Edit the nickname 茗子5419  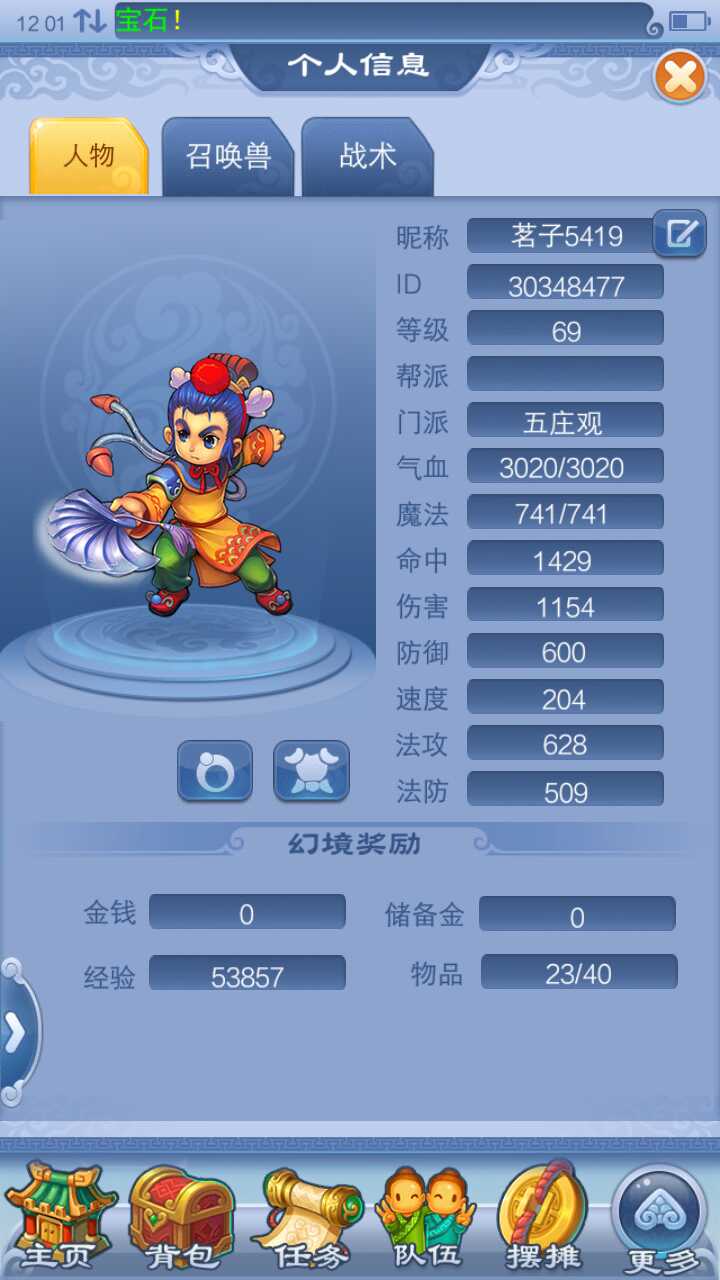680,234
